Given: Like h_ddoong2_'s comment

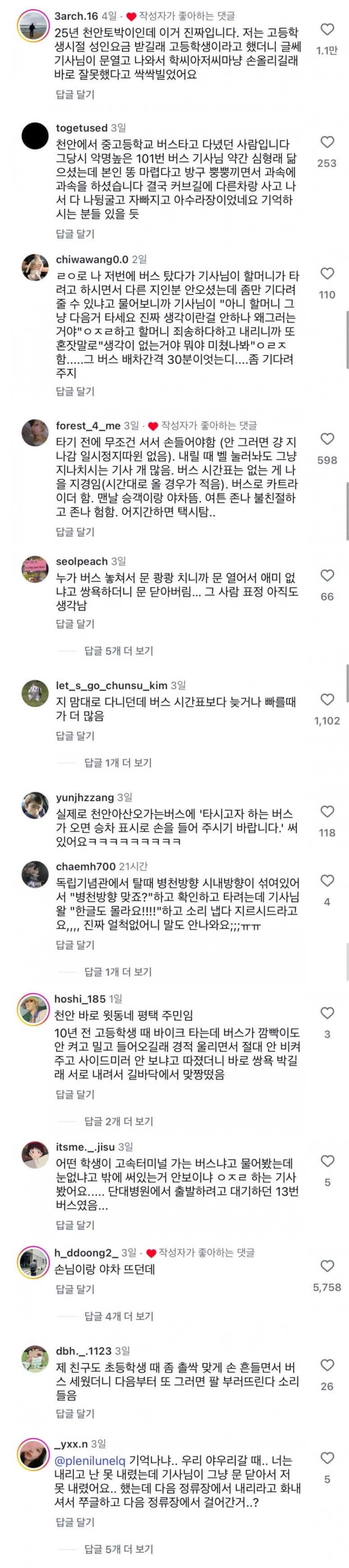Looking at the screenshot, I should coord(326,1266).
